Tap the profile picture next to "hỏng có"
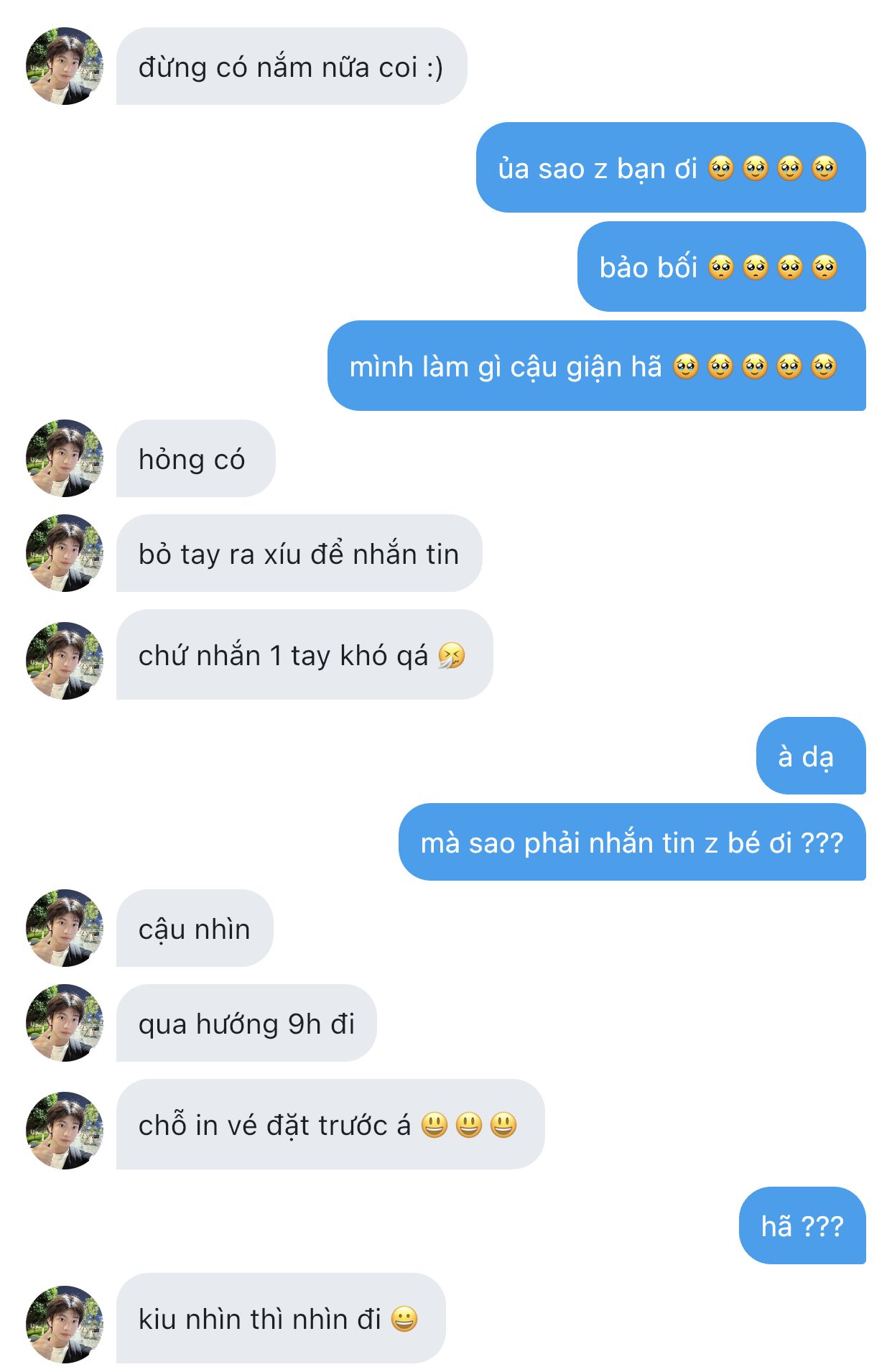The width and height of the screenshot is (892, 1372). tap(65, 458)
